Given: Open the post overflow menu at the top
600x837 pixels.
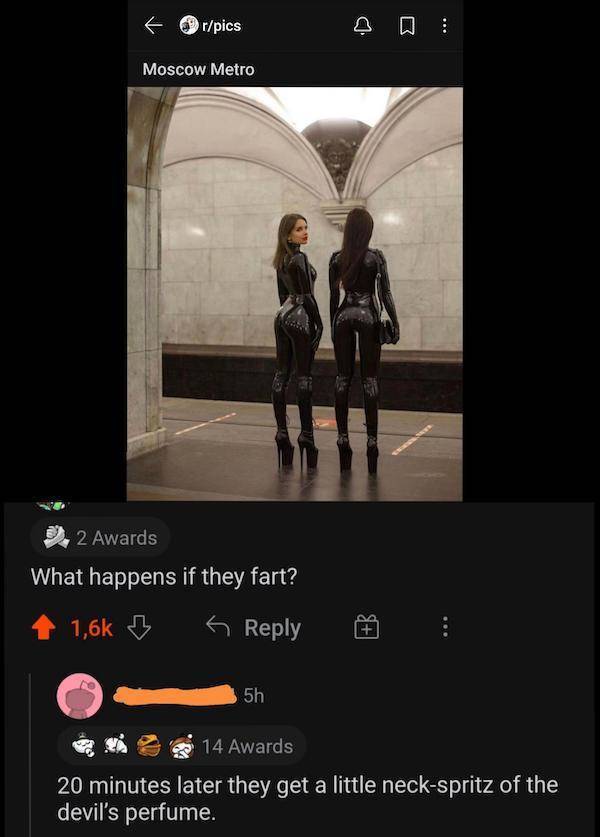Looking at the screenshot, I should [x=444, y=25].
